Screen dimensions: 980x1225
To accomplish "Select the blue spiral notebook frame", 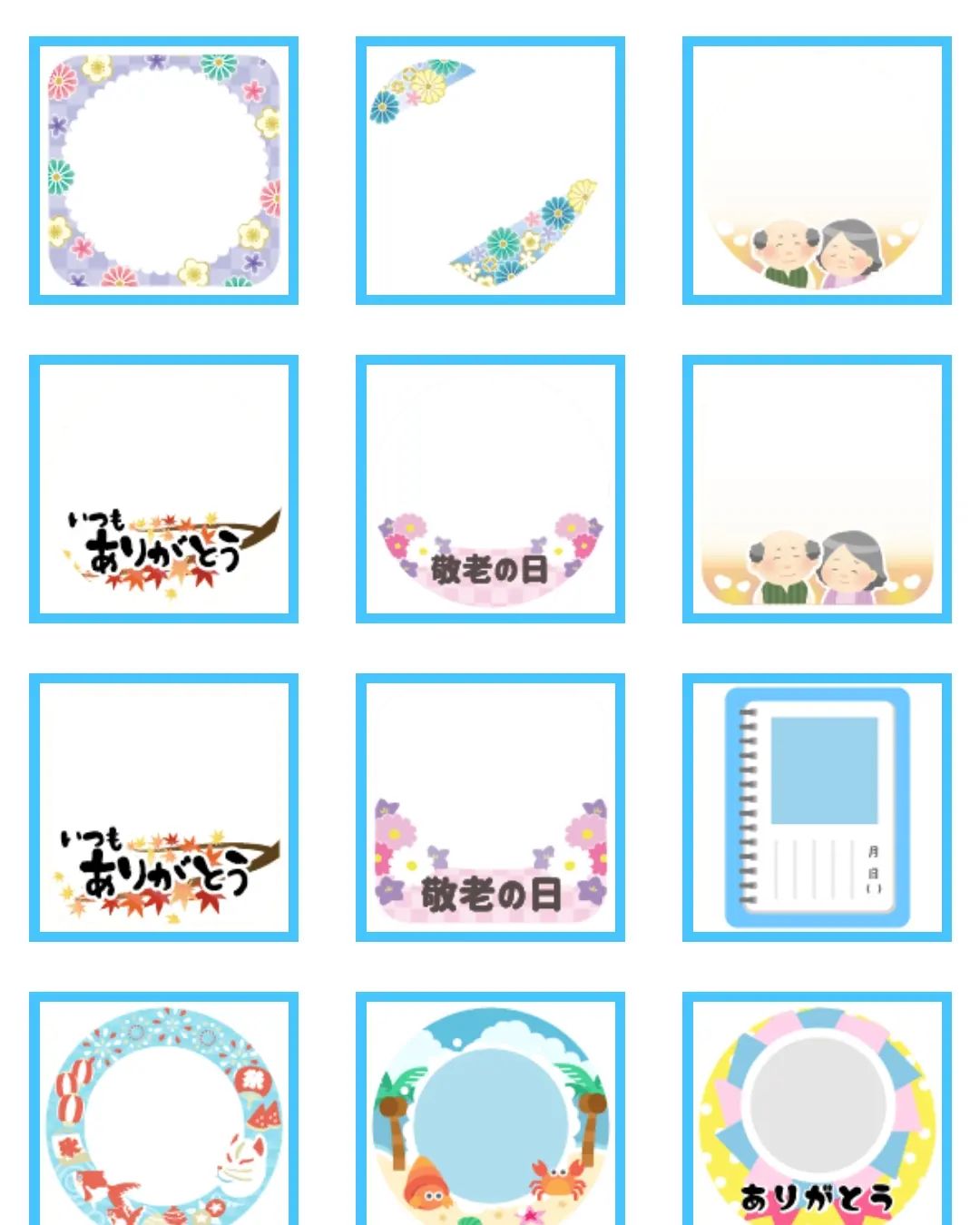I will click(x=817, y=808).
